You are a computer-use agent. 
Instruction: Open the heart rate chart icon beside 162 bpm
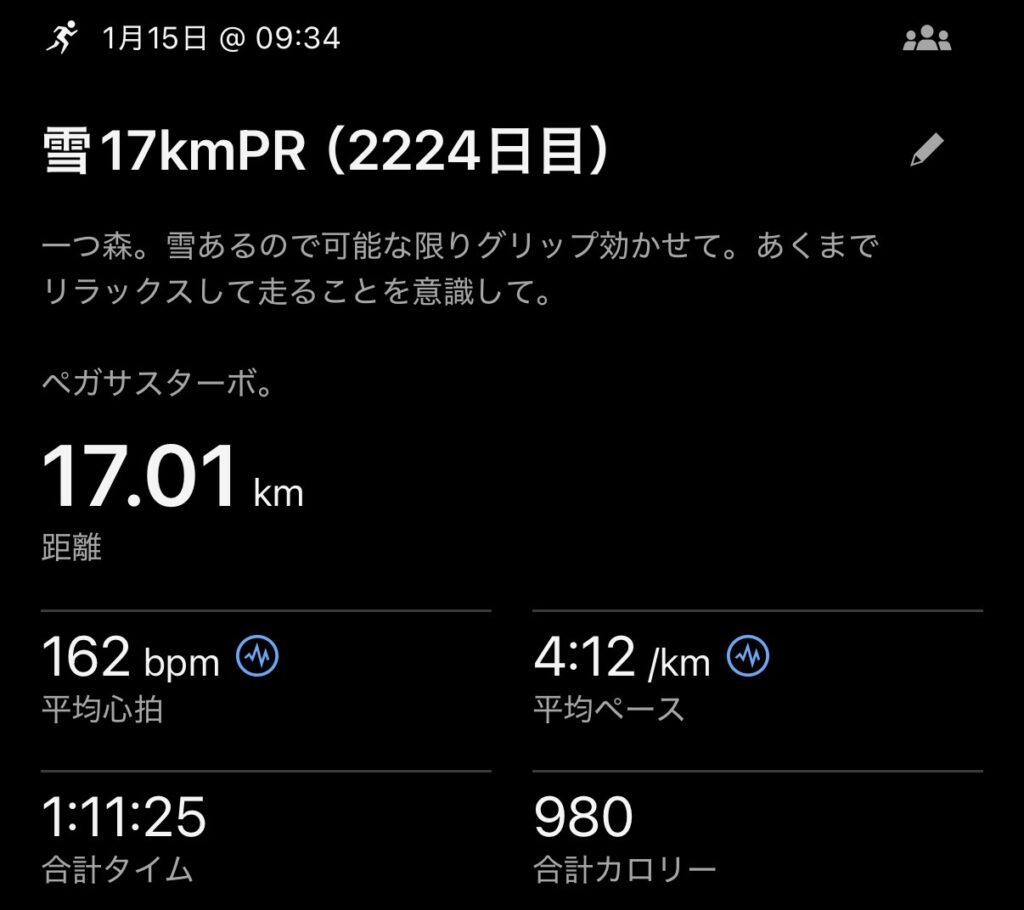[x=258, y=657]
